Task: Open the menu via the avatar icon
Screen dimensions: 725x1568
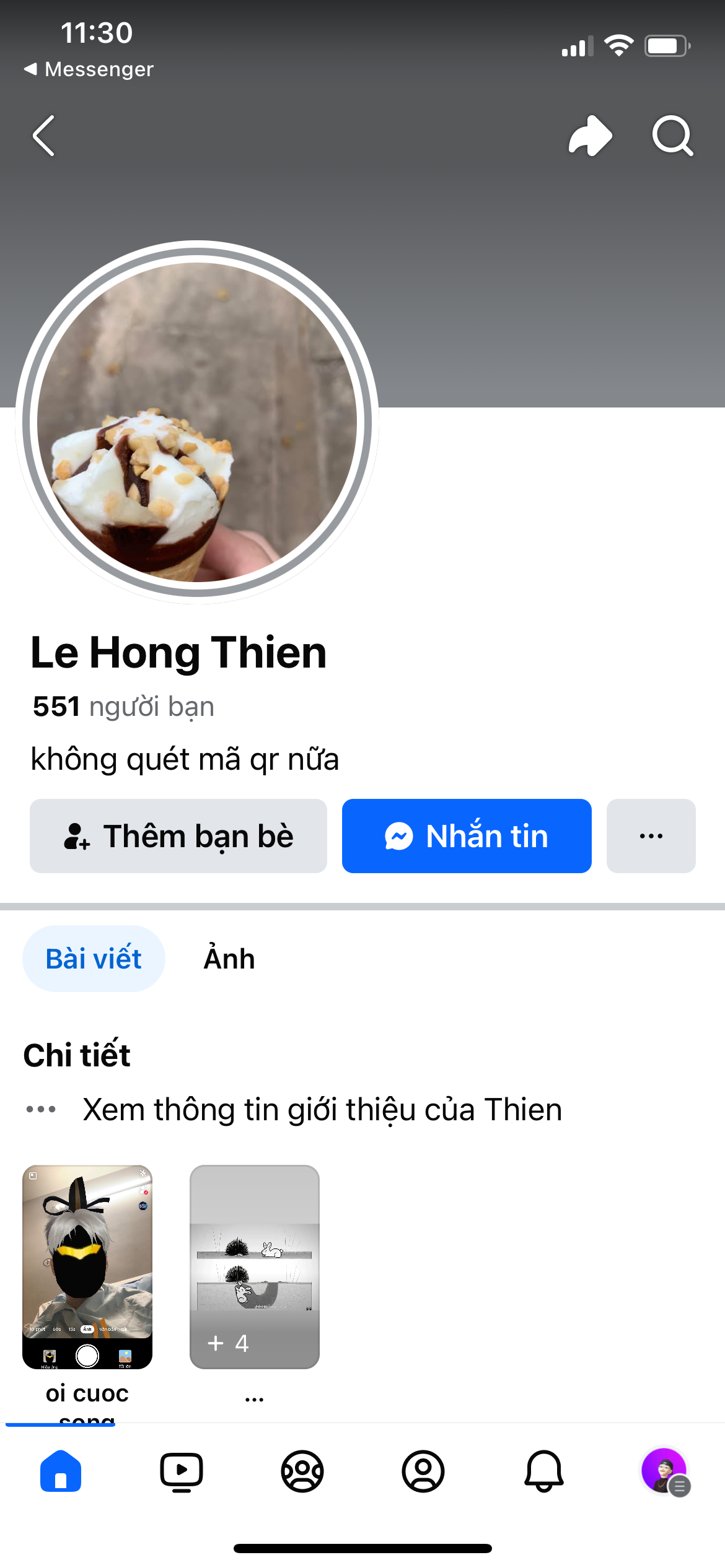Action: click(x=665, y=1471)
